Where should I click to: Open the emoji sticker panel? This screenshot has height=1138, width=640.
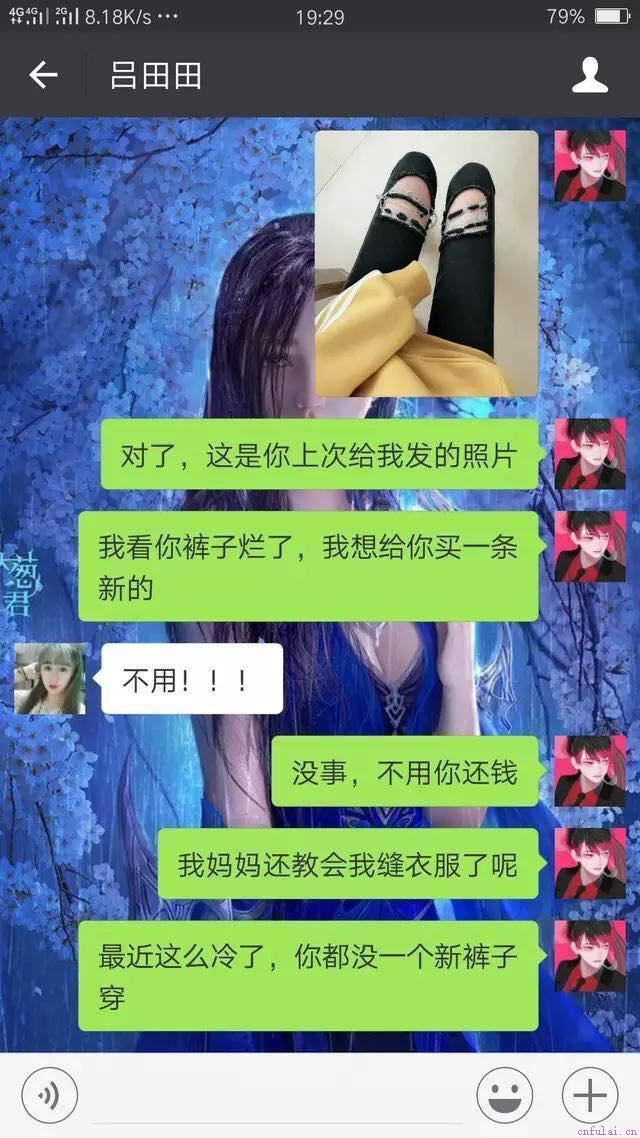click(504, 1096)
